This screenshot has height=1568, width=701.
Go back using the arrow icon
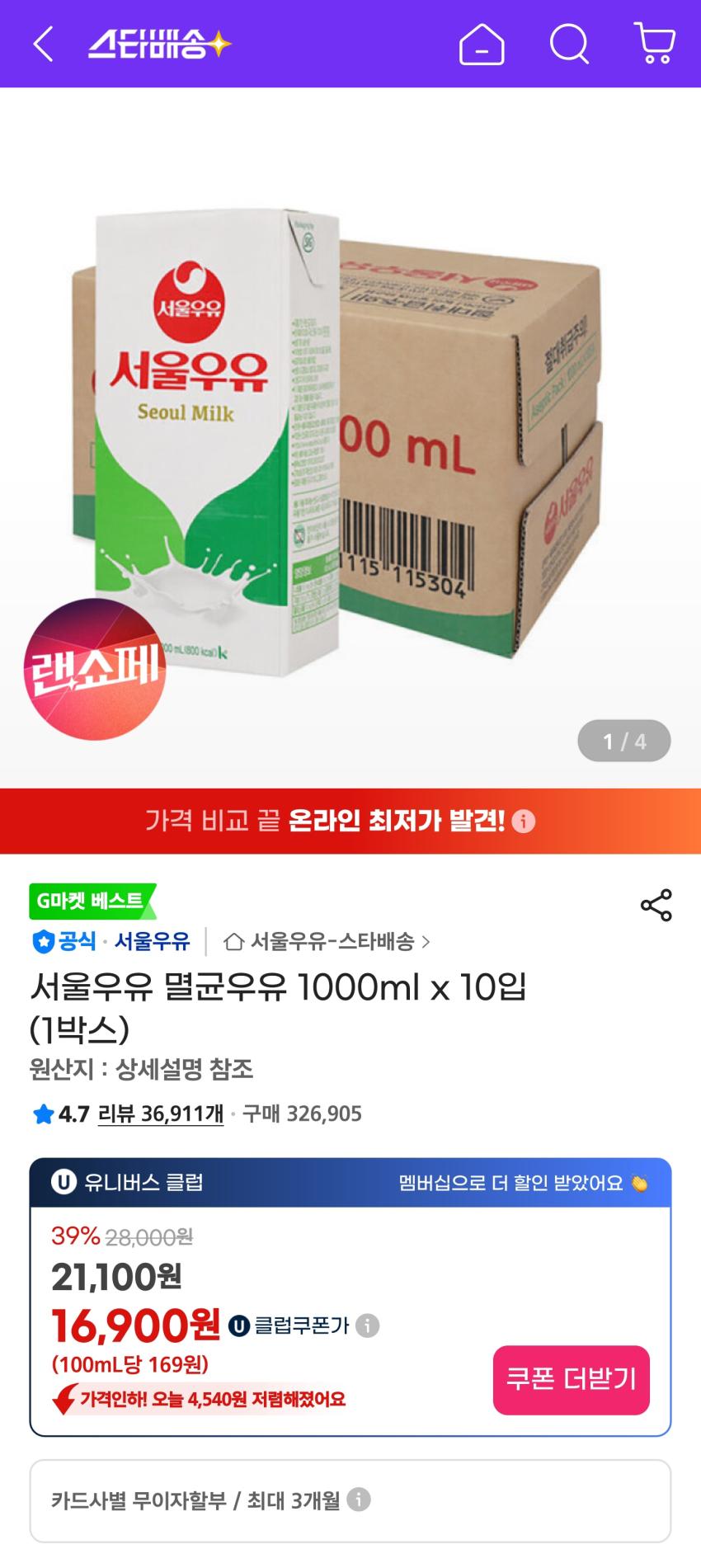coord(43,44)
